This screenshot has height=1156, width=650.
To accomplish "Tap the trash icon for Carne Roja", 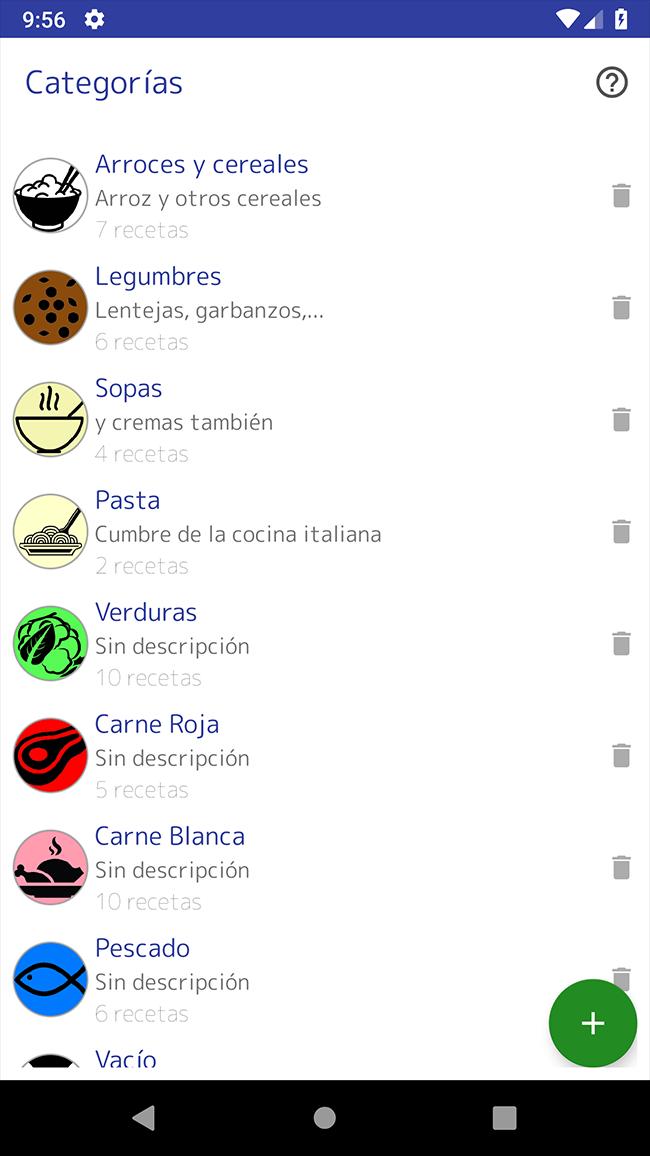I will click(x=621, y=756).
